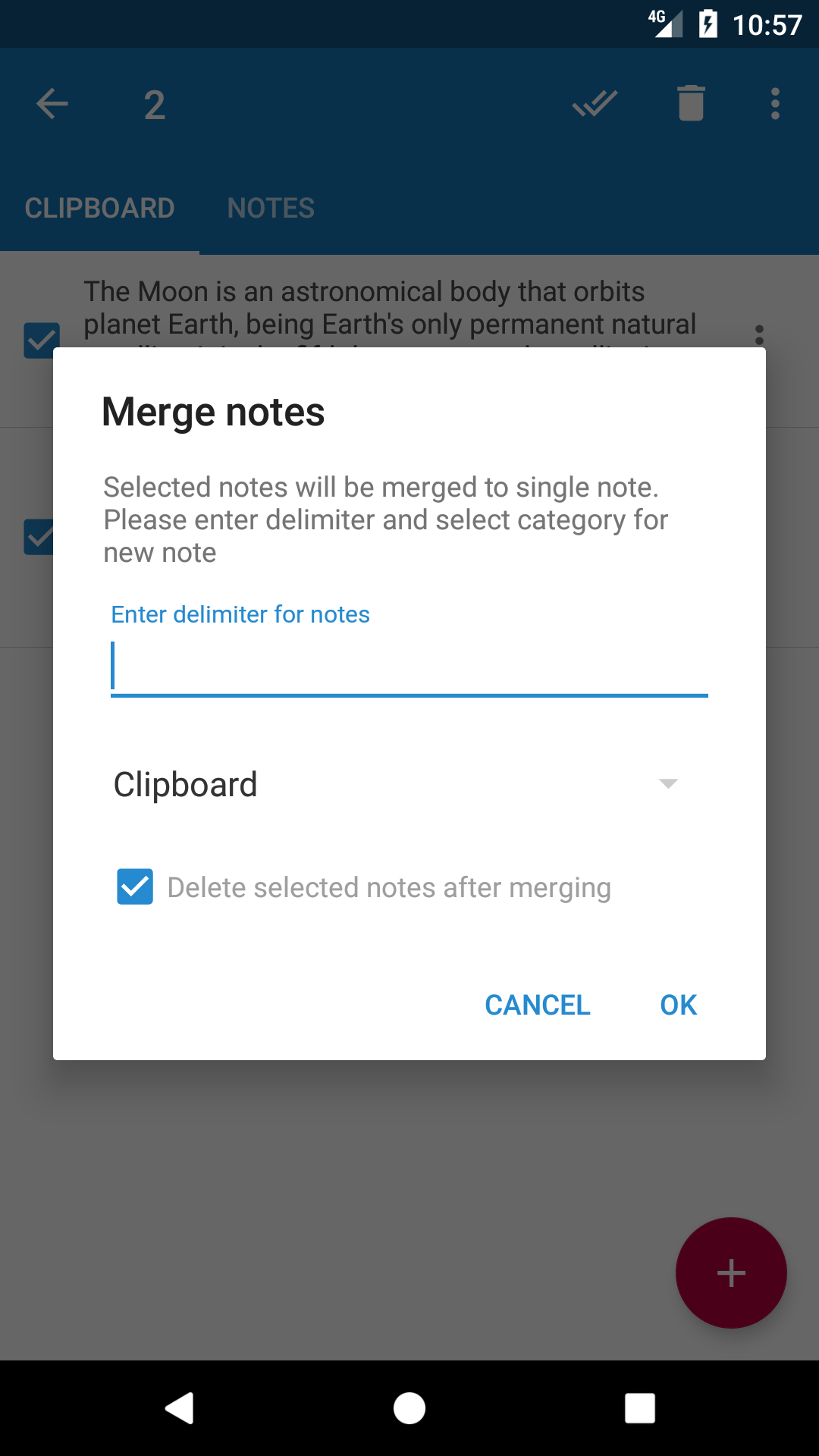Tap the system back button
819x1456 pixels.
180,1408
